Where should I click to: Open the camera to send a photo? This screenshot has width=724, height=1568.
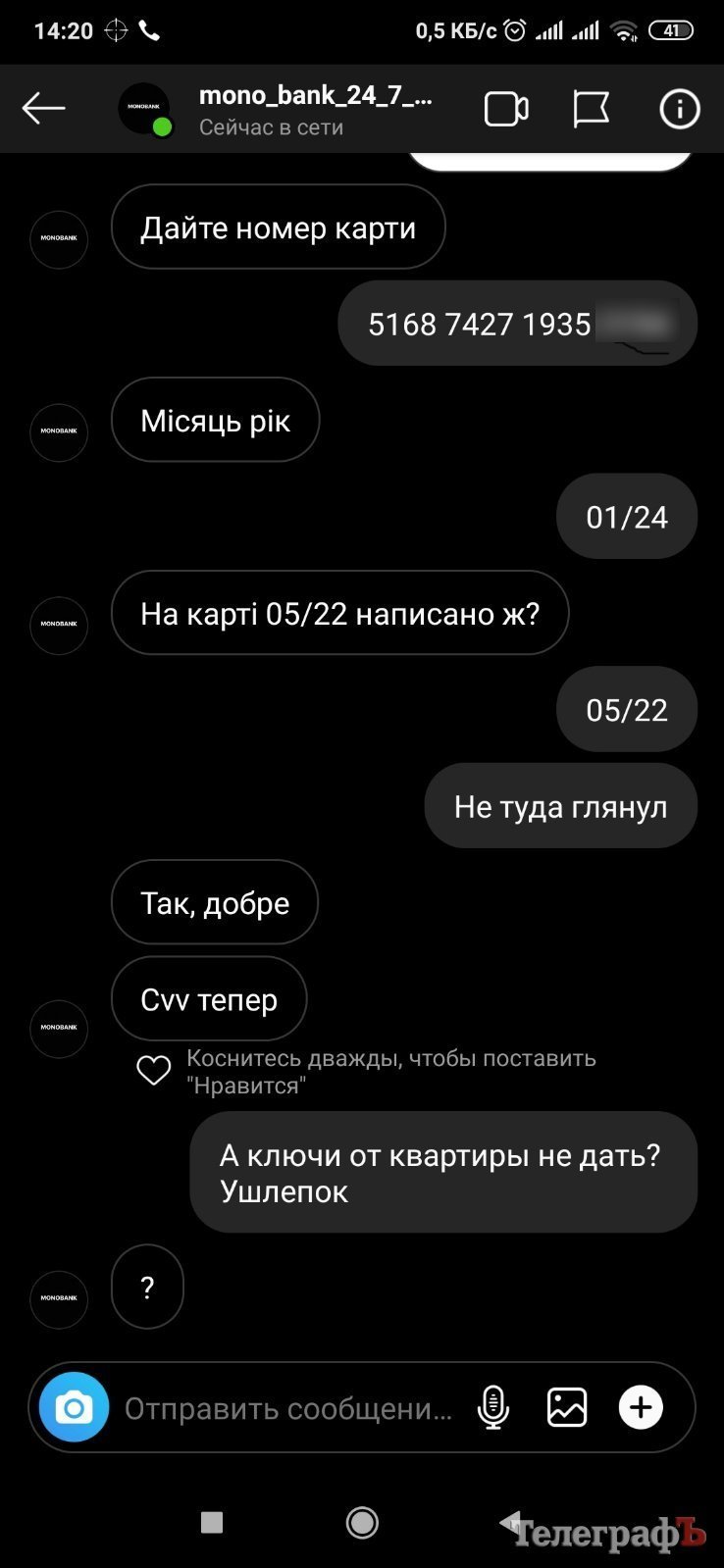click(x=74, y=1408)
